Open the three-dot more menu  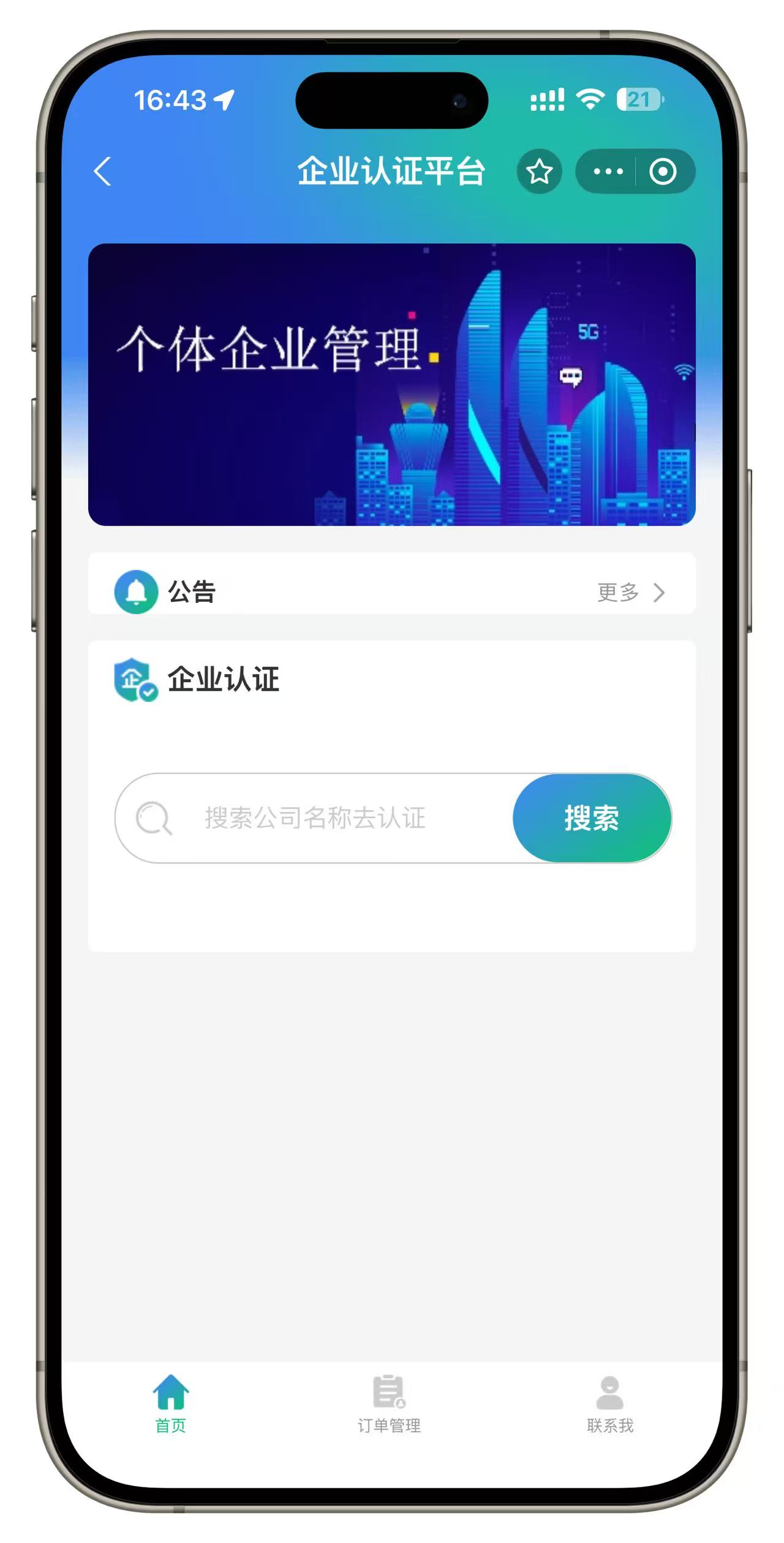(x=608, y=172)
